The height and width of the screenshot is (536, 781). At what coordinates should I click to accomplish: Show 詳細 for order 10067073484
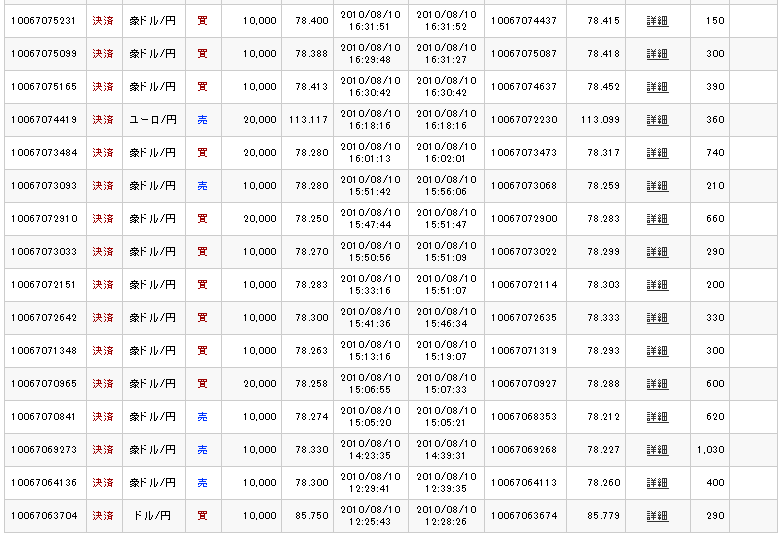pos(657,153)
